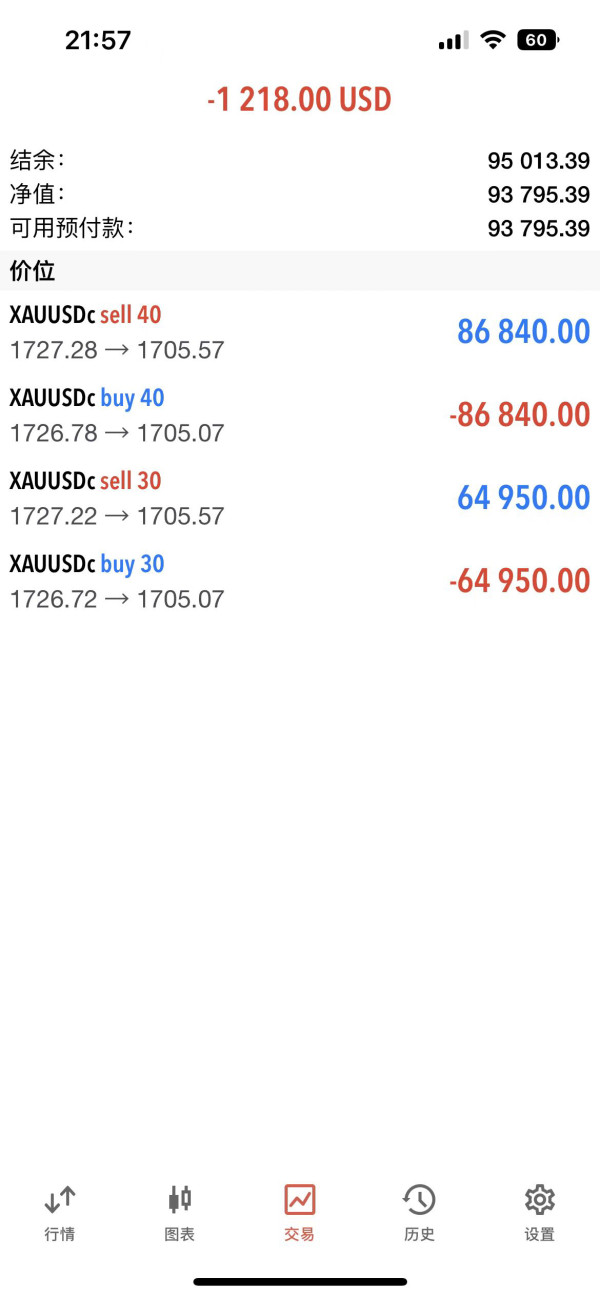Screen dimensions: 600x1298
Task: Tap the XAUUSDc sell 30 position row
Action: coord(300,498)
